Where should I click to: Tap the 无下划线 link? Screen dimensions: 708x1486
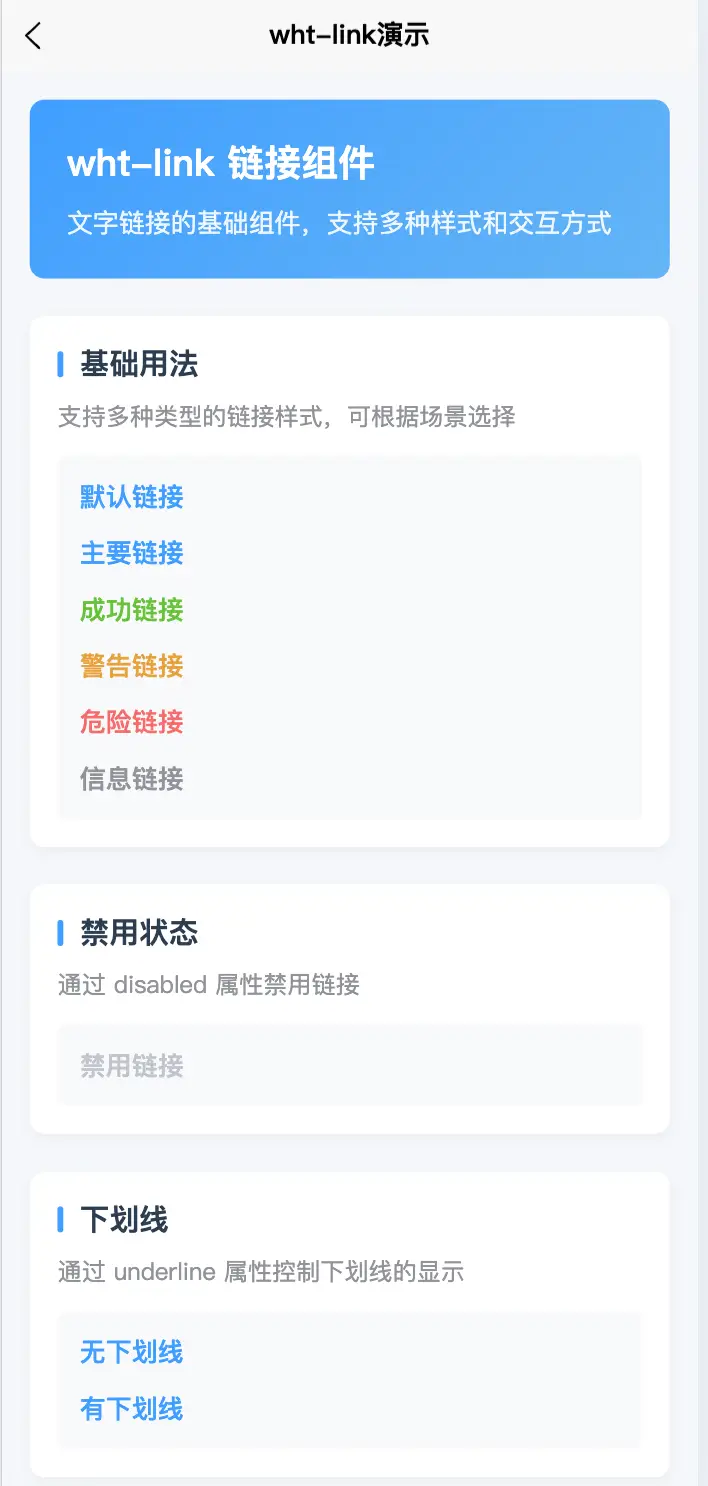point(132,1353)
